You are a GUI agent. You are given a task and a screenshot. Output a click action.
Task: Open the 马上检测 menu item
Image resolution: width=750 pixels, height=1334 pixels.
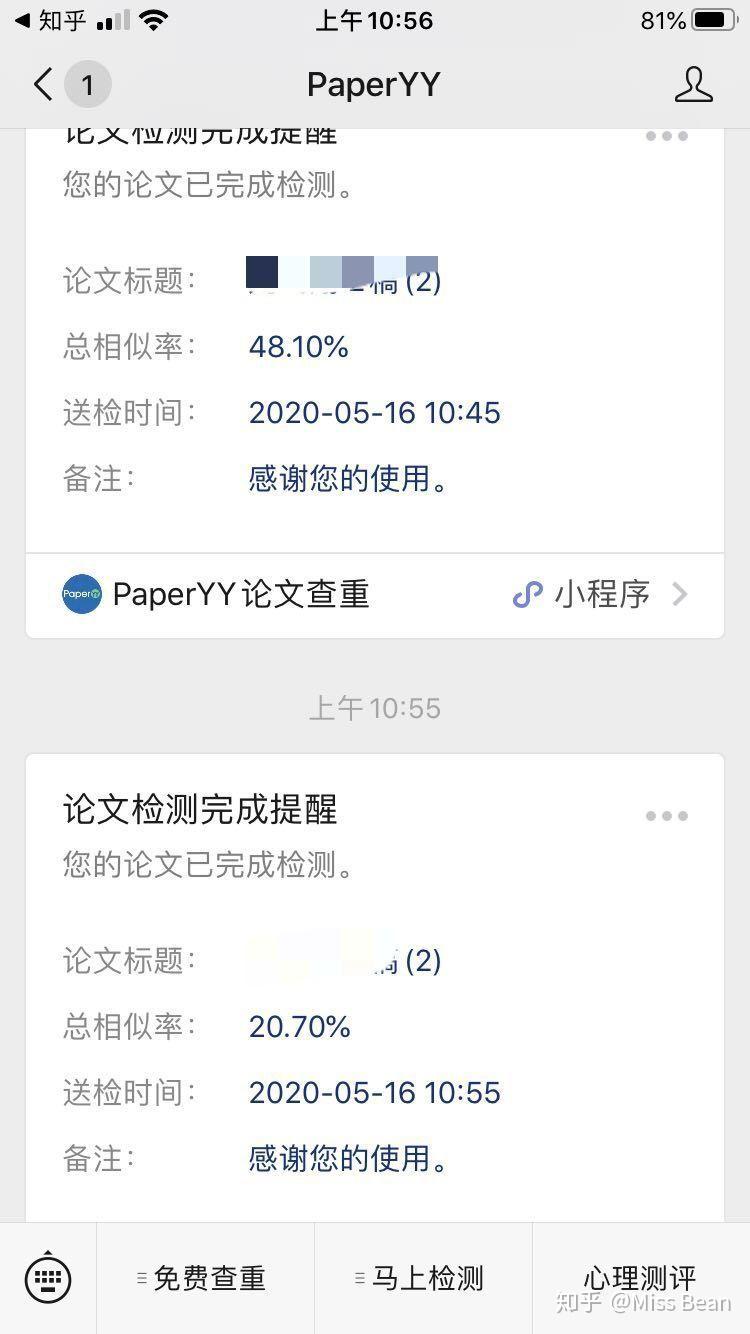tap(421, 1278)
